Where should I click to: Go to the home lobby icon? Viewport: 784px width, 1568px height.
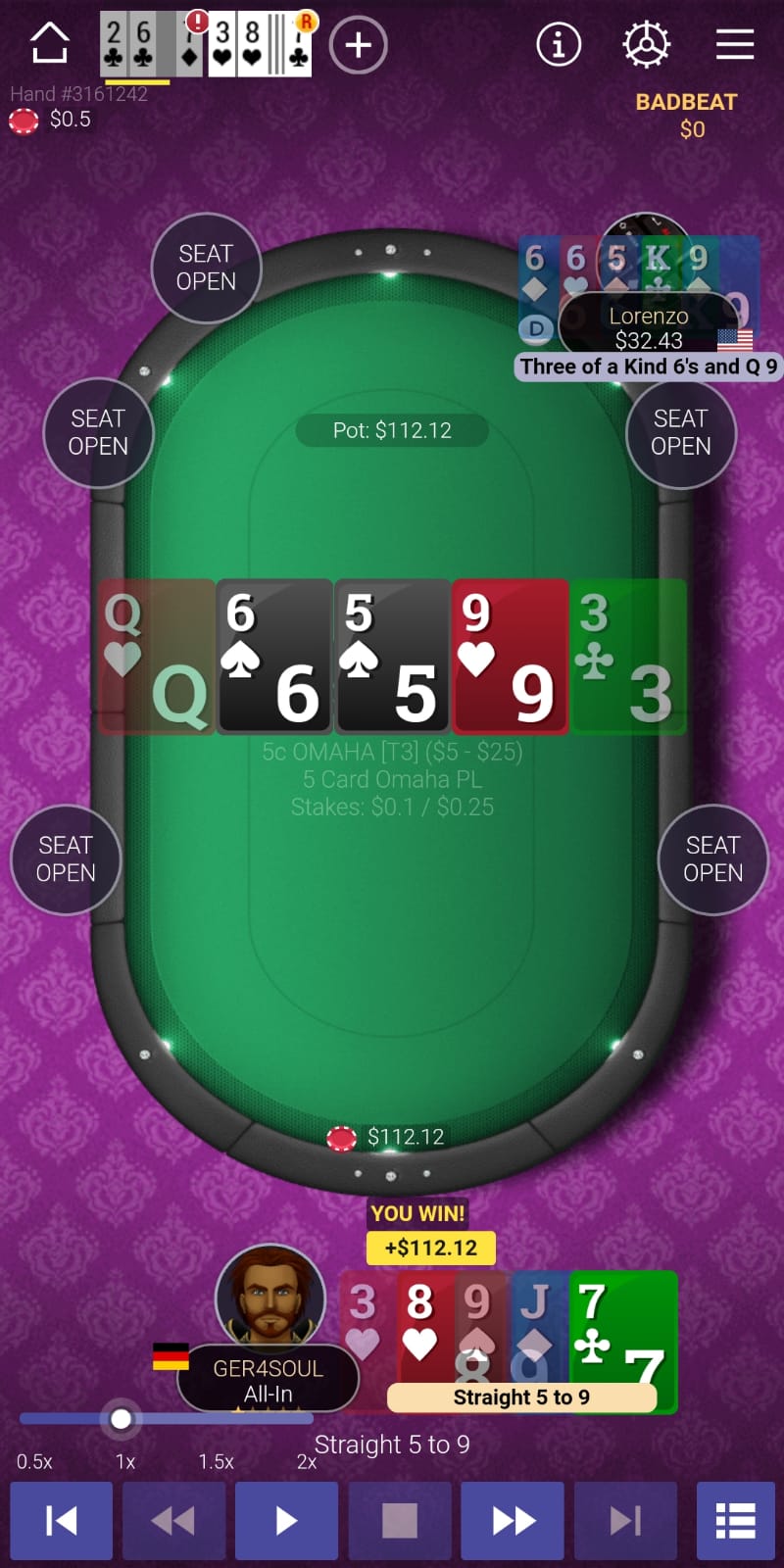(x=50, y=43)
